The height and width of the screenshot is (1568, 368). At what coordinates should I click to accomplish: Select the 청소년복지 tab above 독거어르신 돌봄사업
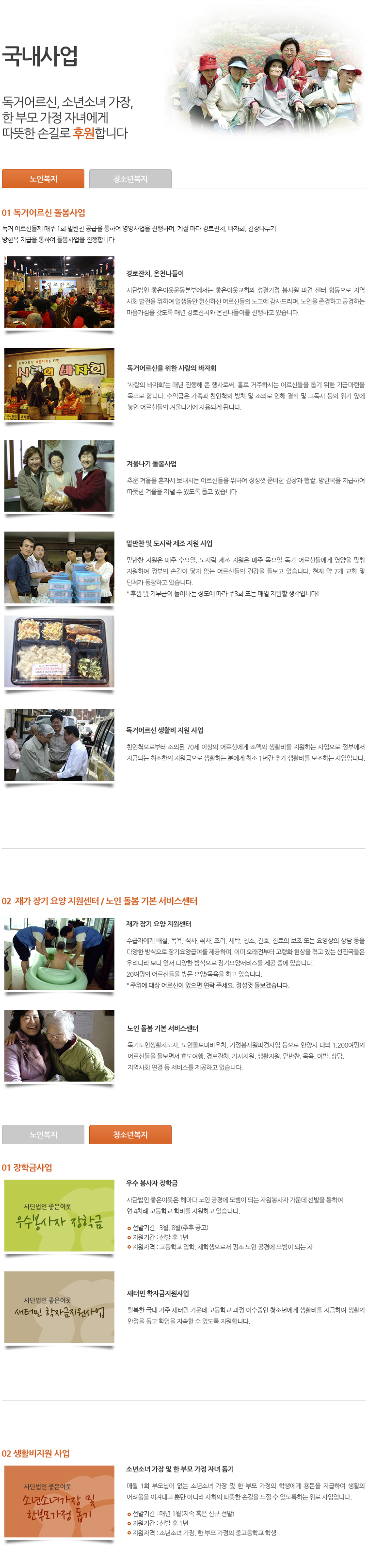point(130,178)
